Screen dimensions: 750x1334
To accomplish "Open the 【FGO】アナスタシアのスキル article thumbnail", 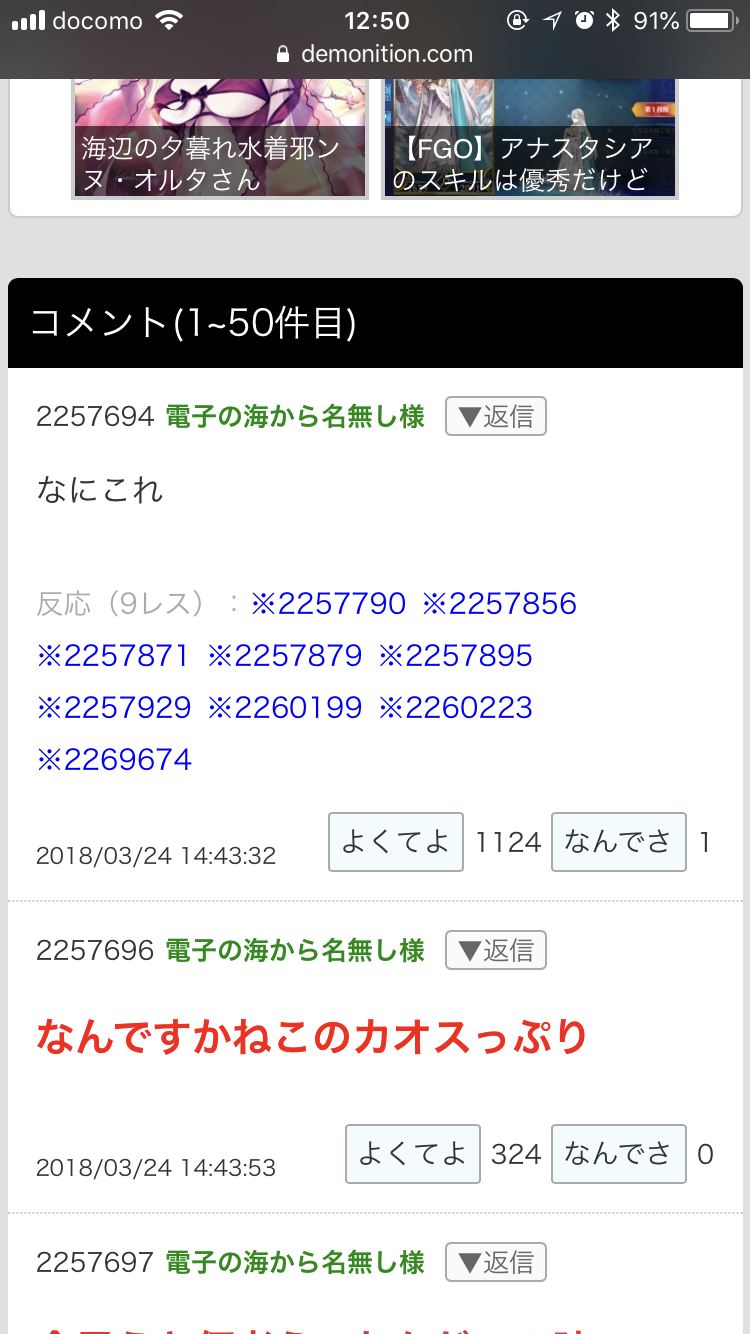I will click(x=529, y=138).
